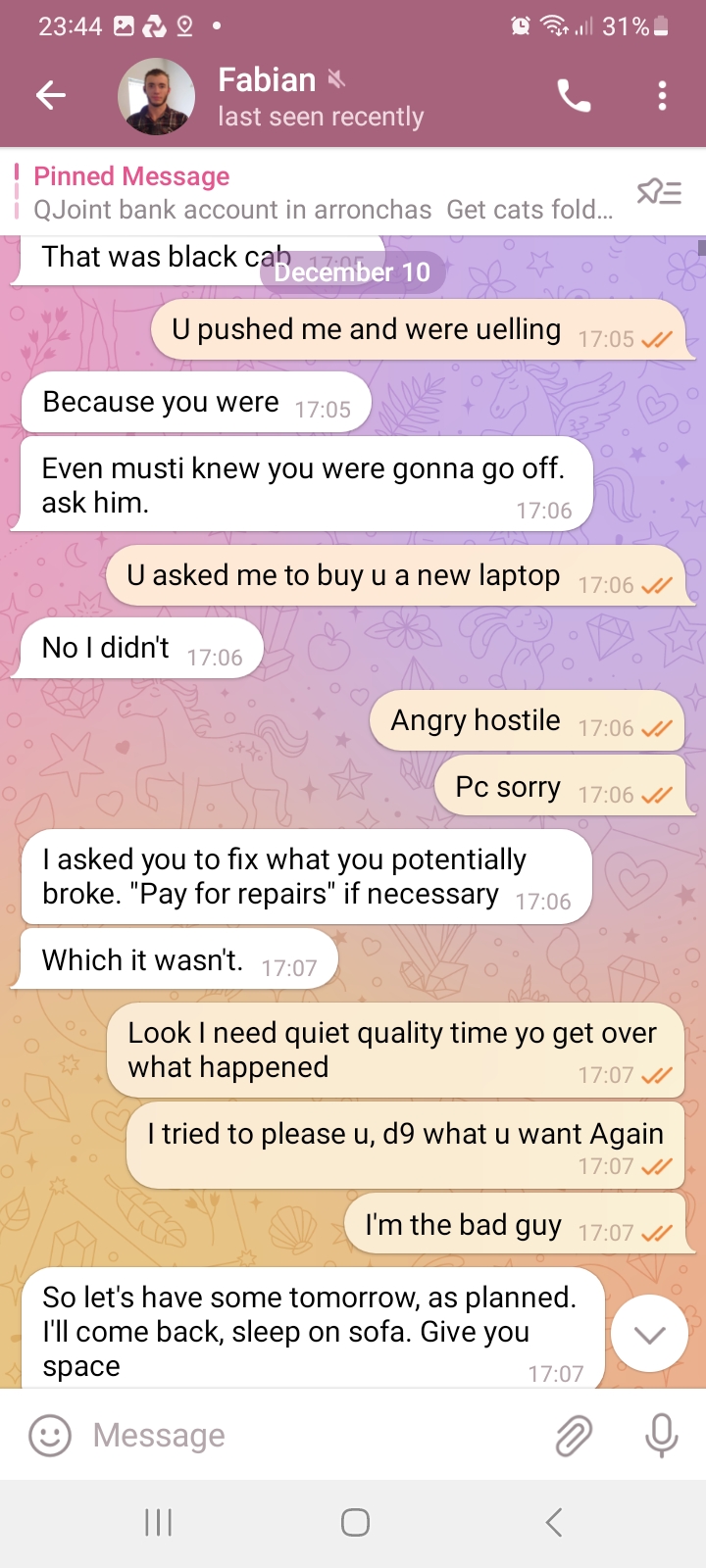Focus the Message text field
The width and height of the screenshot is (706, 1568).
coord(314,1436)
